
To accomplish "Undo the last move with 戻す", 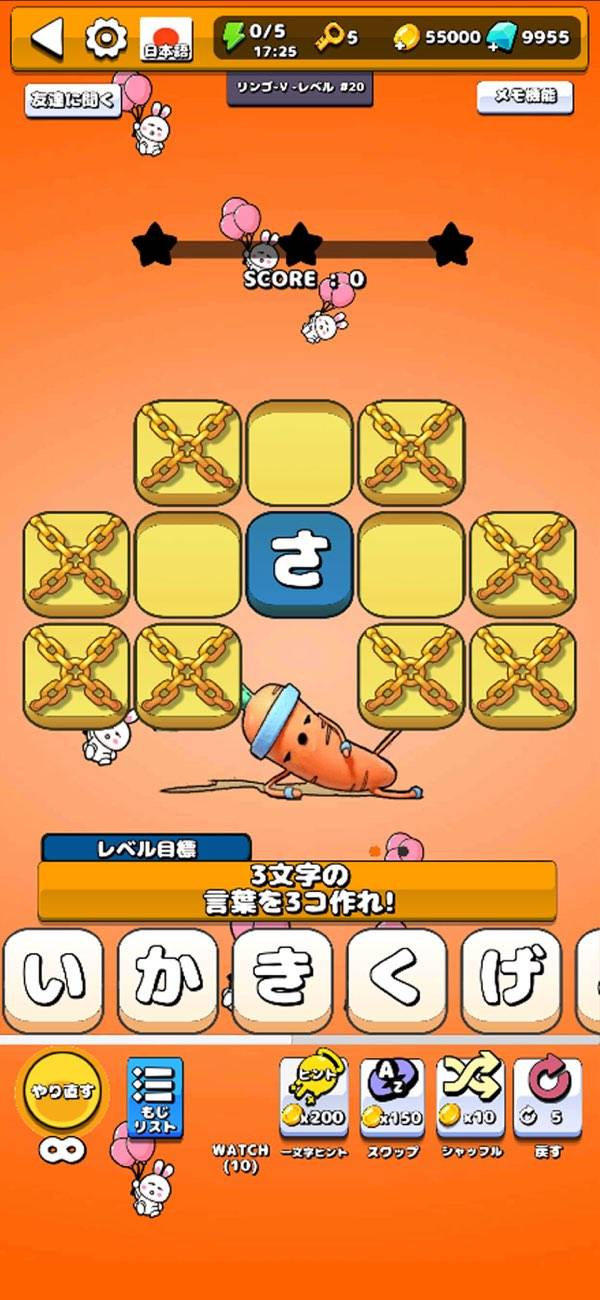I will point(547,1098).
